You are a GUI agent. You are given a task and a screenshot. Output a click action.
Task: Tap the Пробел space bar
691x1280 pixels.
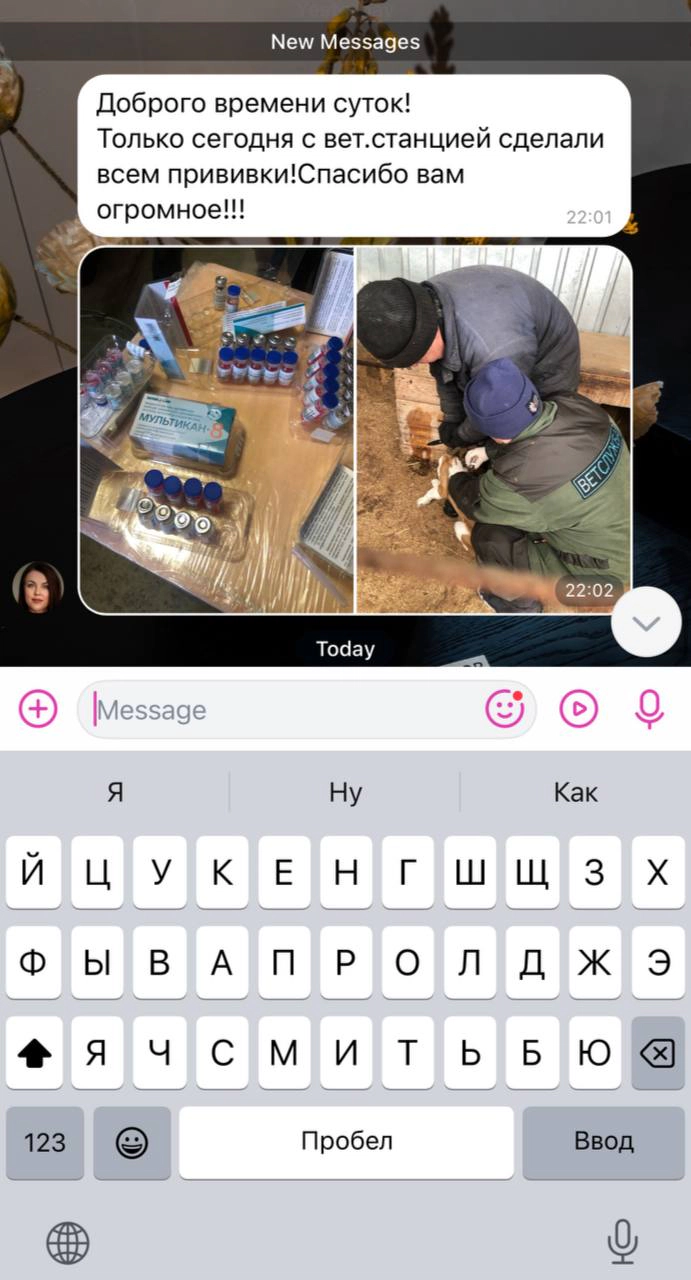click(x=347, y=1142)
